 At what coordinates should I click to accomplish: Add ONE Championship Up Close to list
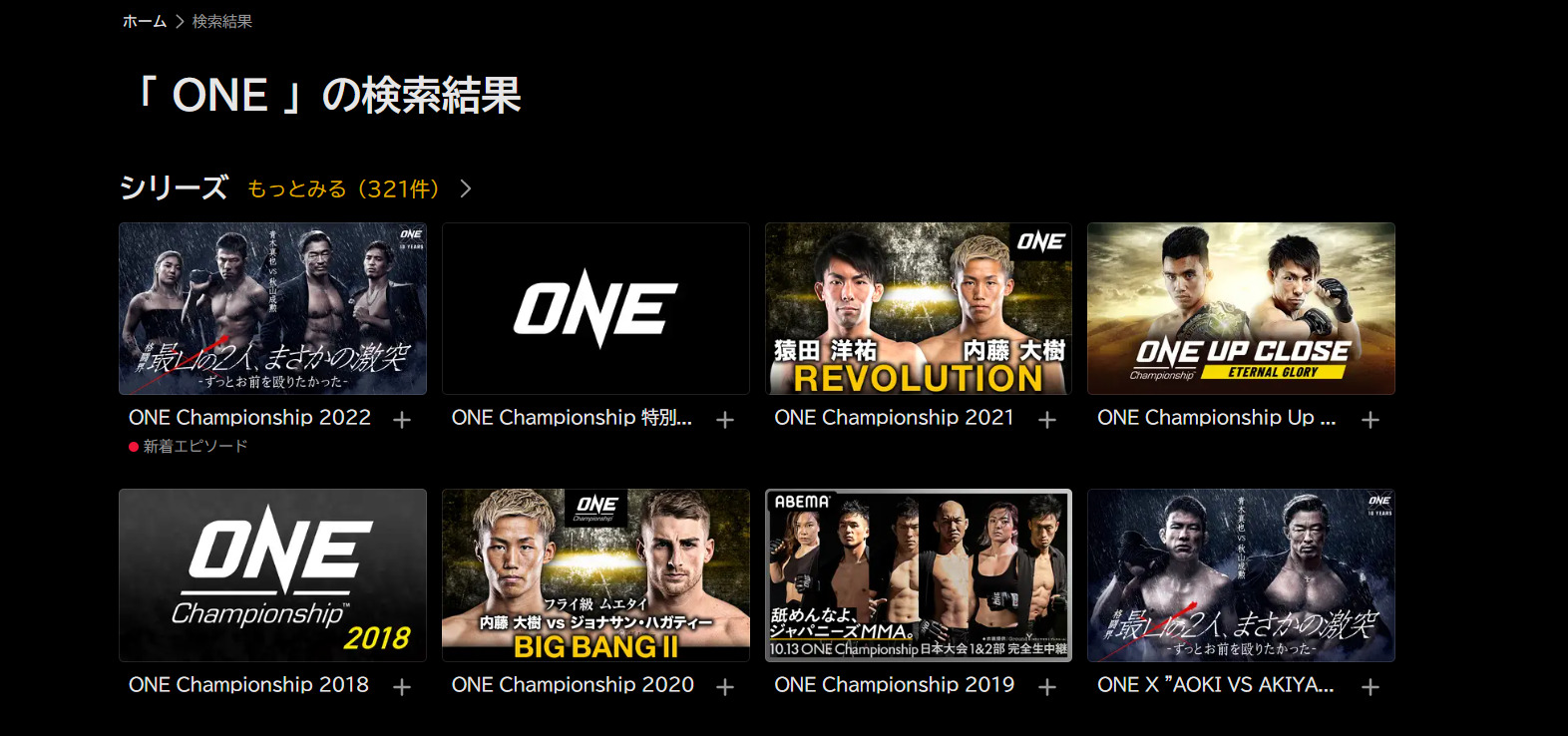tap(1371, 420)
